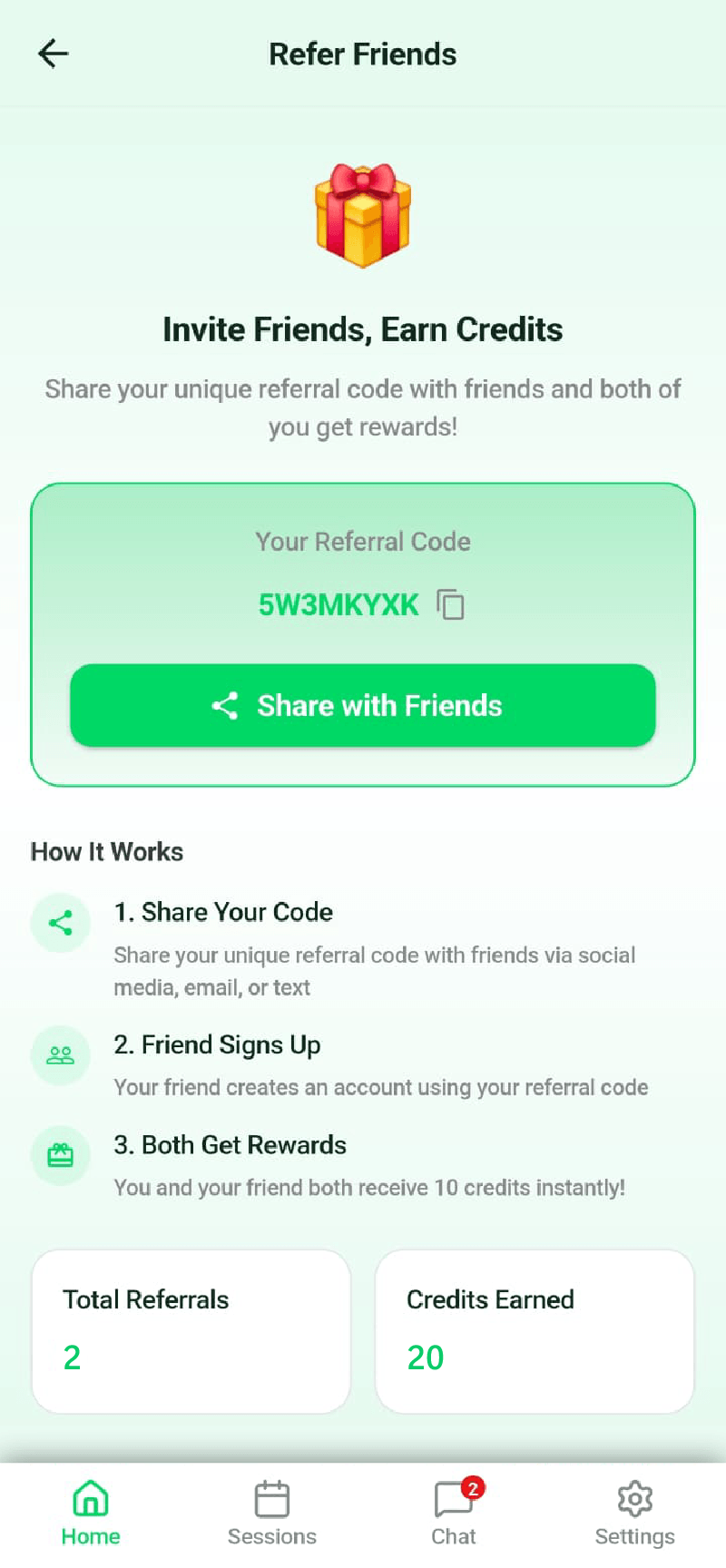Screen dimensions: 726x1568
Task: Open the Chat tab
Action: 454,1514
